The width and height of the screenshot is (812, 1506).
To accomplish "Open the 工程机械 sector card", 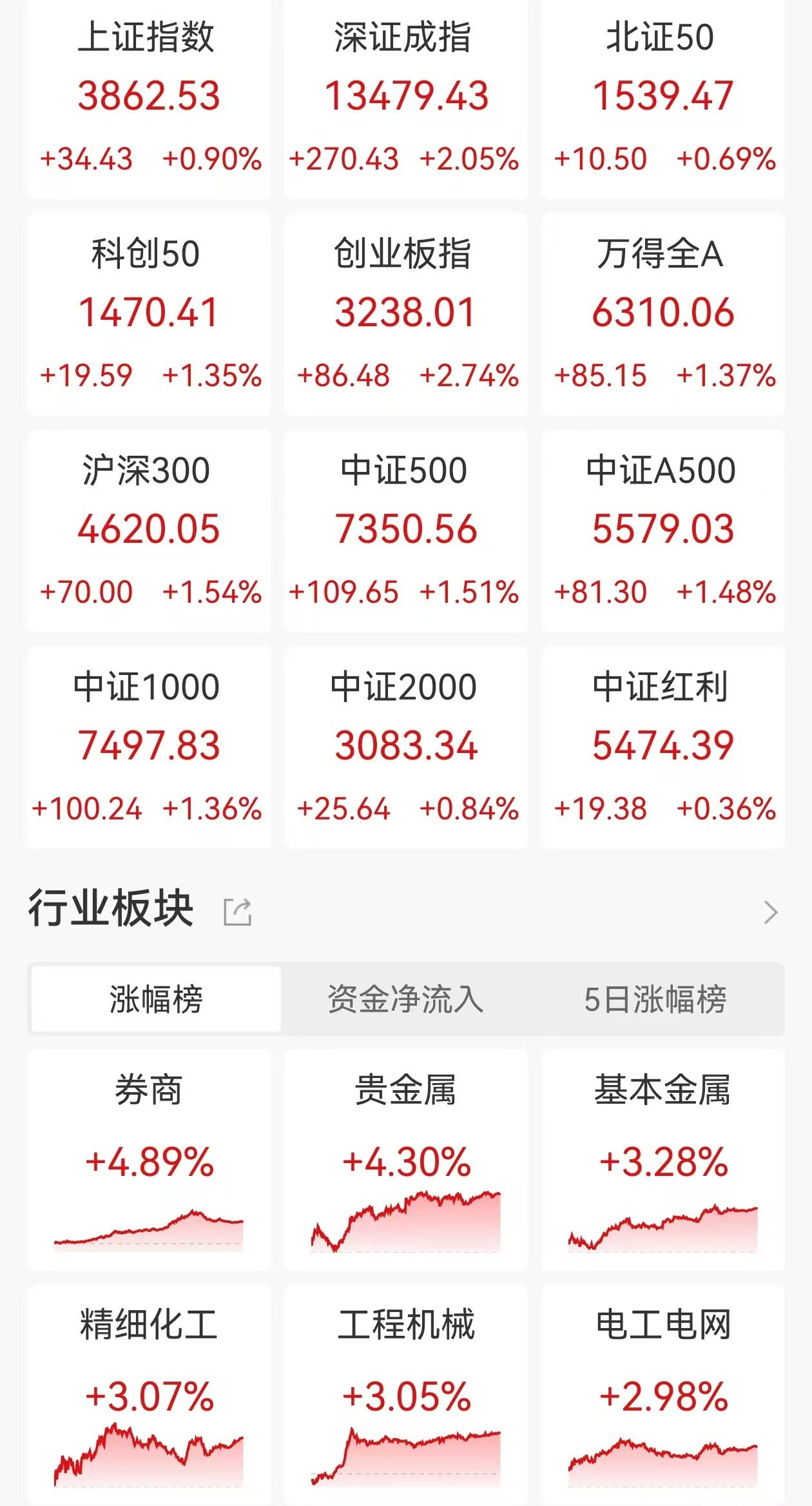I will pyautogui.click(x=406, y=1396).
